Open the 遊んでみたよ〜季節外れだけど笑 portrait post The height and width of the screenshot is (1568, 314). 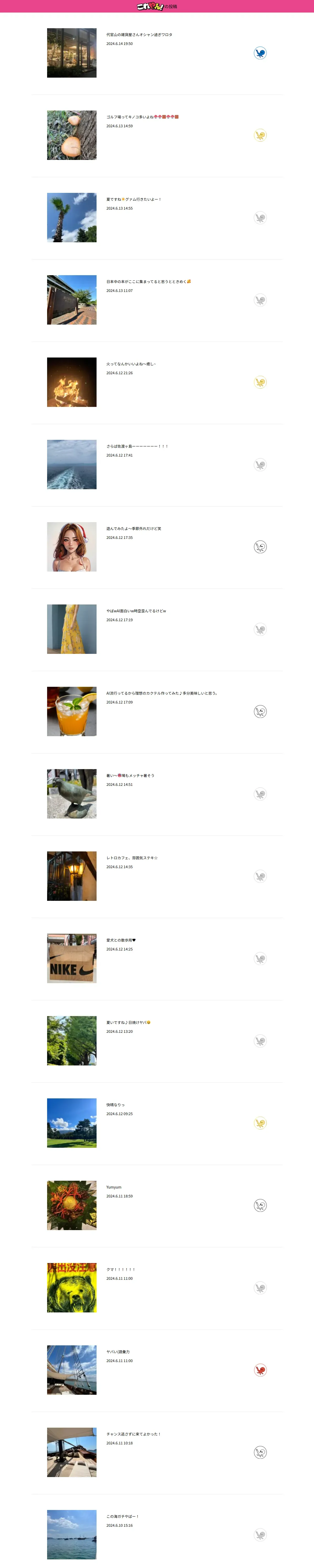click(x=71, y=547)
